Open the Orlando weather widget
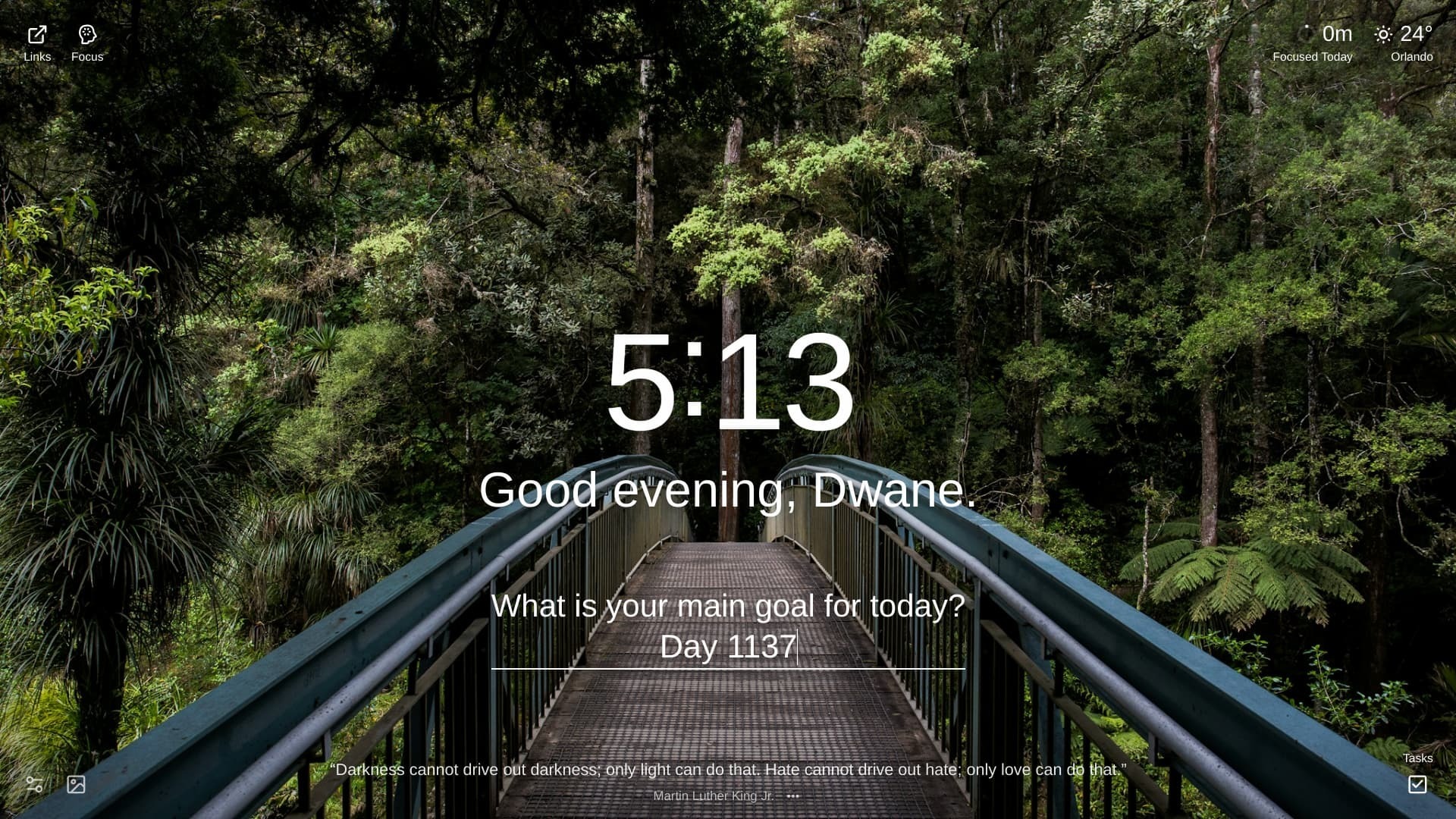Screen dimensions: 1456x819 click(1404, 43)
